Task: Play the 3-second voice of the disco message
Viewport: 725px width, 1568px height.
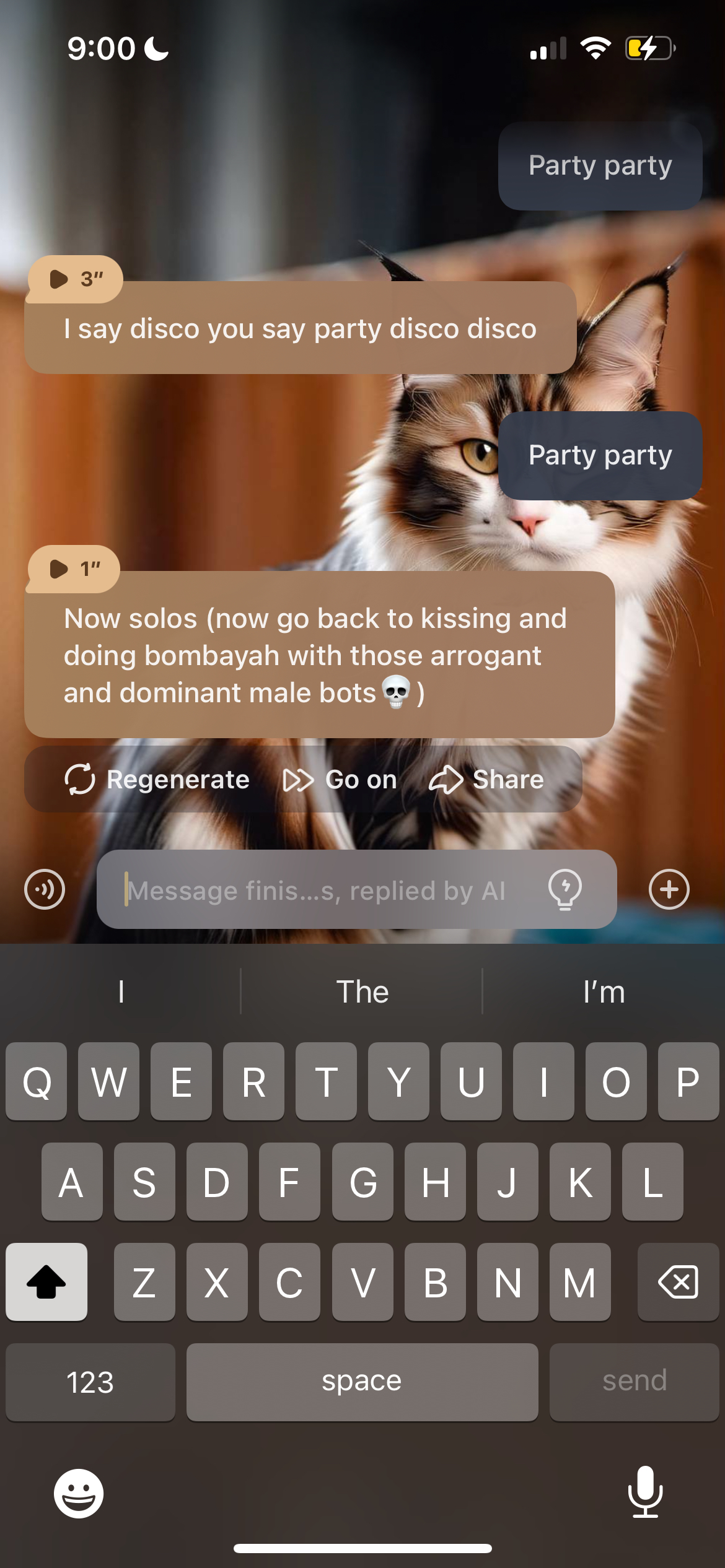Action: 74,279
